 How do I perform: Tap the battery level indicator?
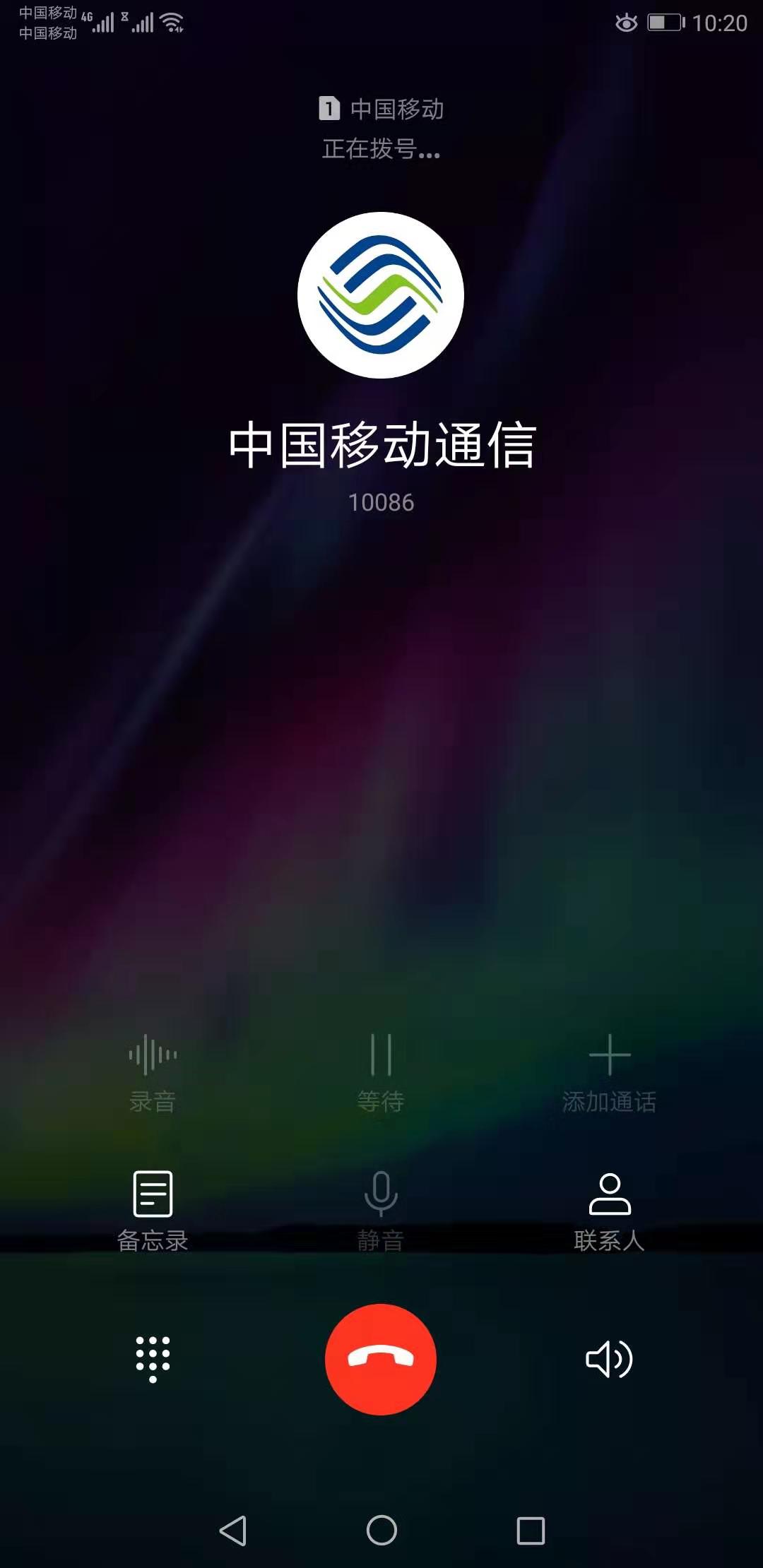[x=663, y=21]
